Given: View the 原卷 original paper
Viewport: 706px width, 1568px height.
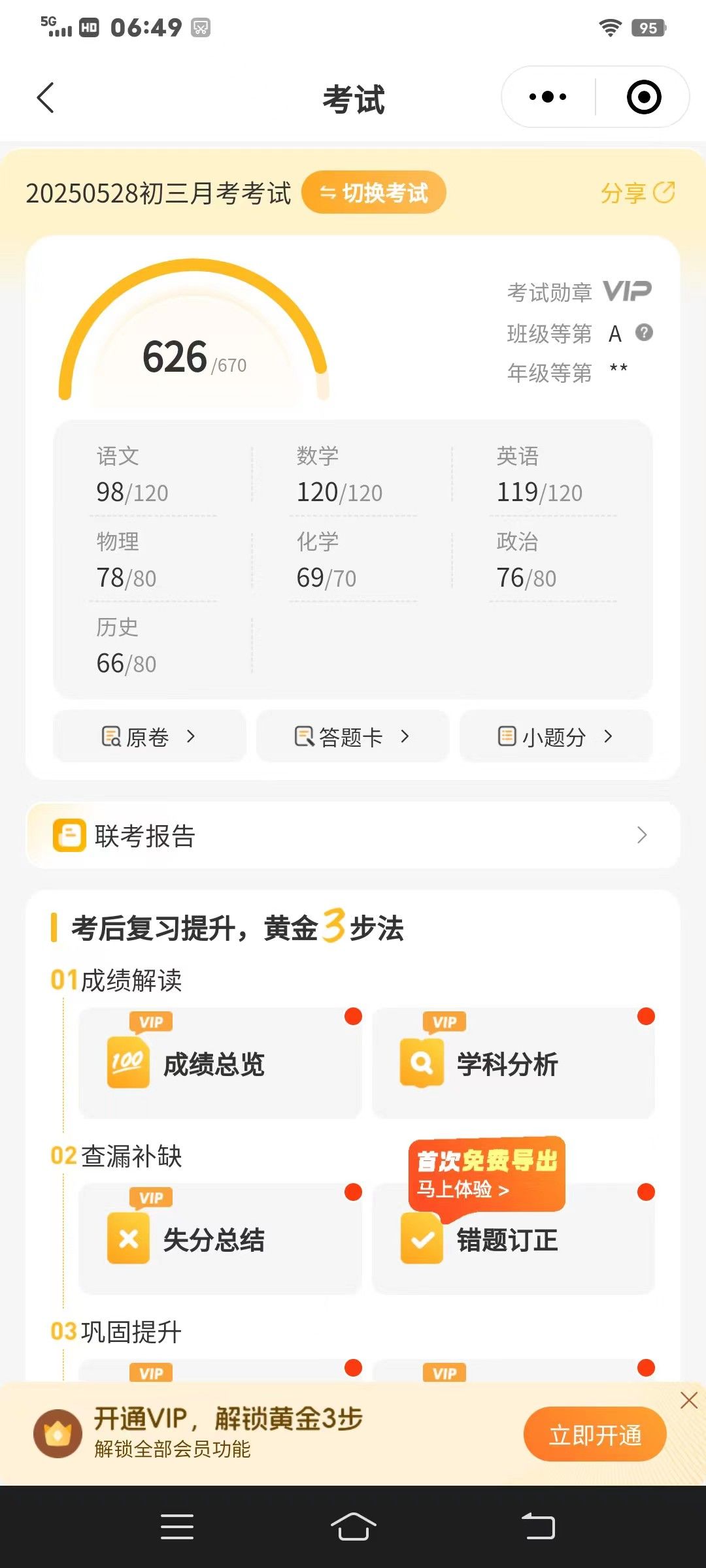Looking at the screenshot, I should pyautogui.click(x=150, y=736).
